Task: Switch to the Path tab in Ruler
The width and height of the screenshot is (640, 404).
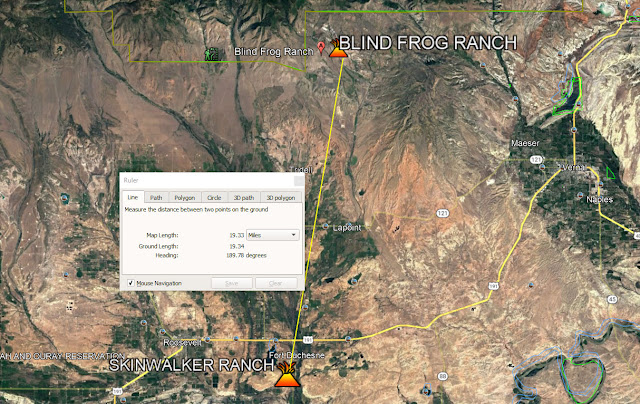Action: [156, 198]
